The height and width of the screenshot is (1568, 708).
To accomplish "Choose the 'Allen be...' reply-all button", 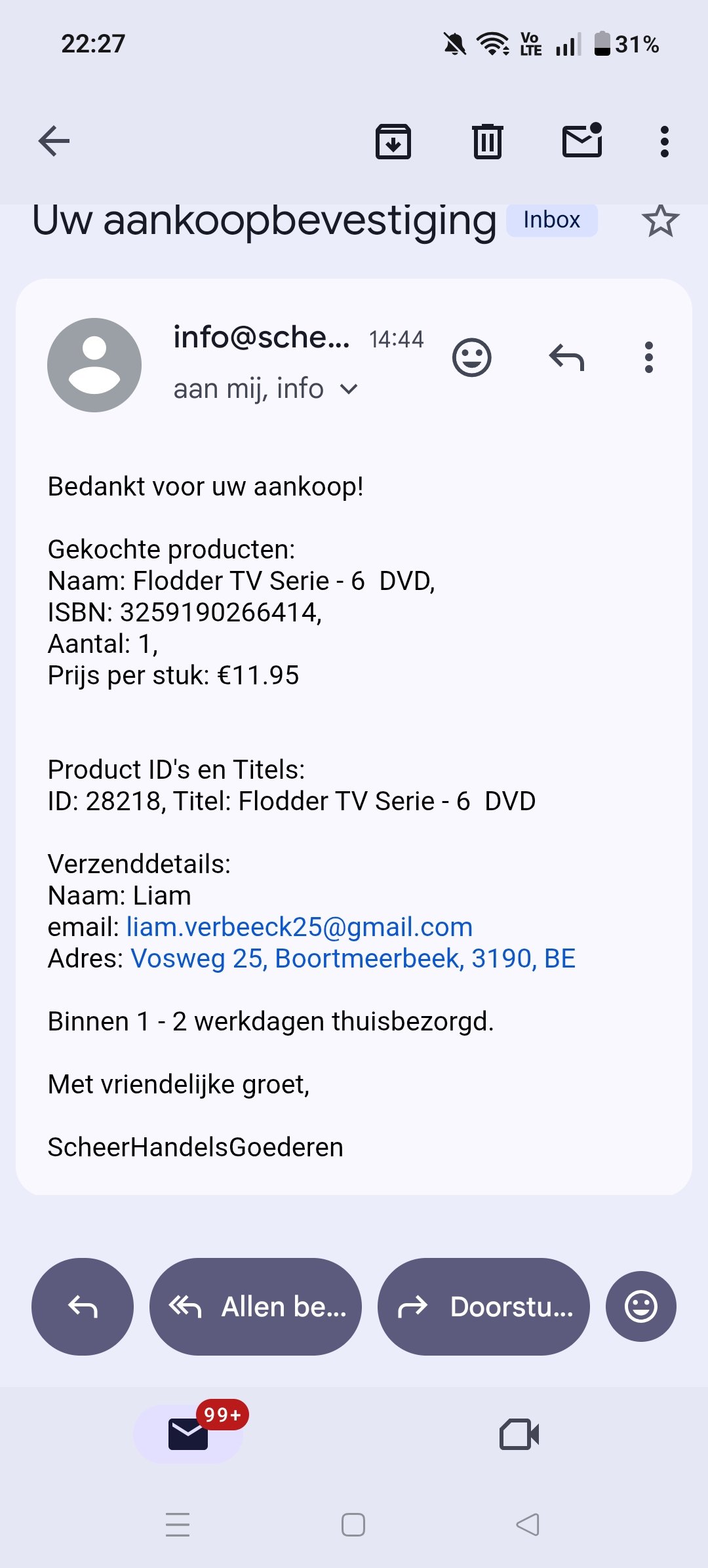I will coord(256,1306).
